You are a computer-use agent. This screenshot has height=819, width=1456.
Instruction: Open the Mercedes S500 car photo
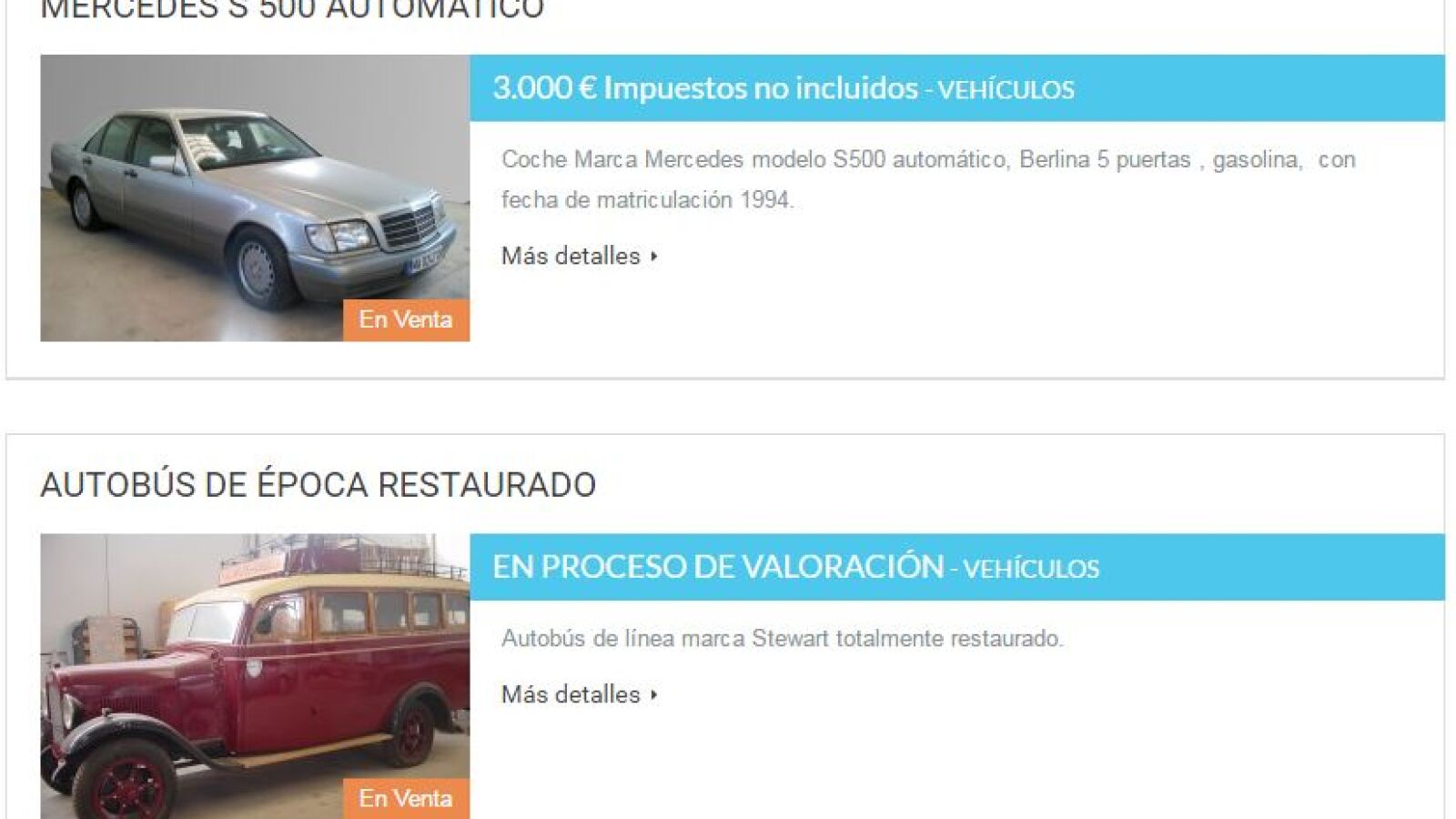[x=255, y=197]
